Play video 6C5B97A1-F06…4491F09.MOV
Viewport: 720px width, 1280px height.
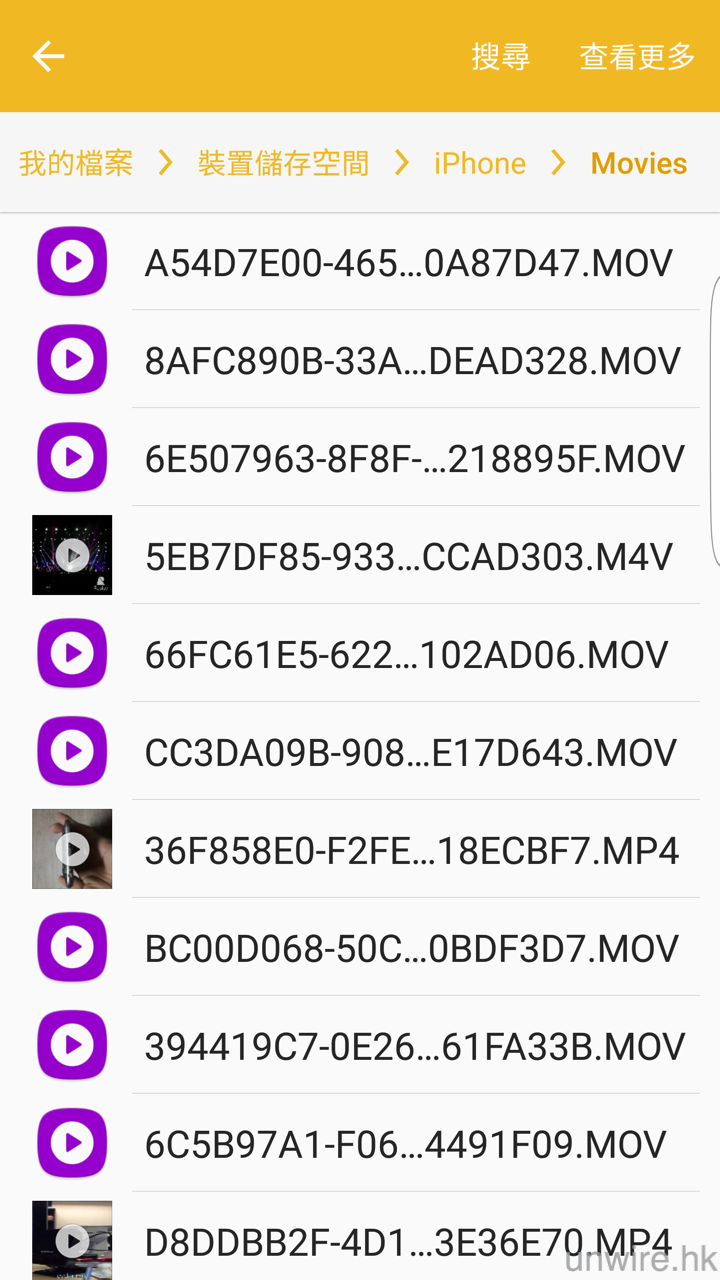(x=405, y=1145)
